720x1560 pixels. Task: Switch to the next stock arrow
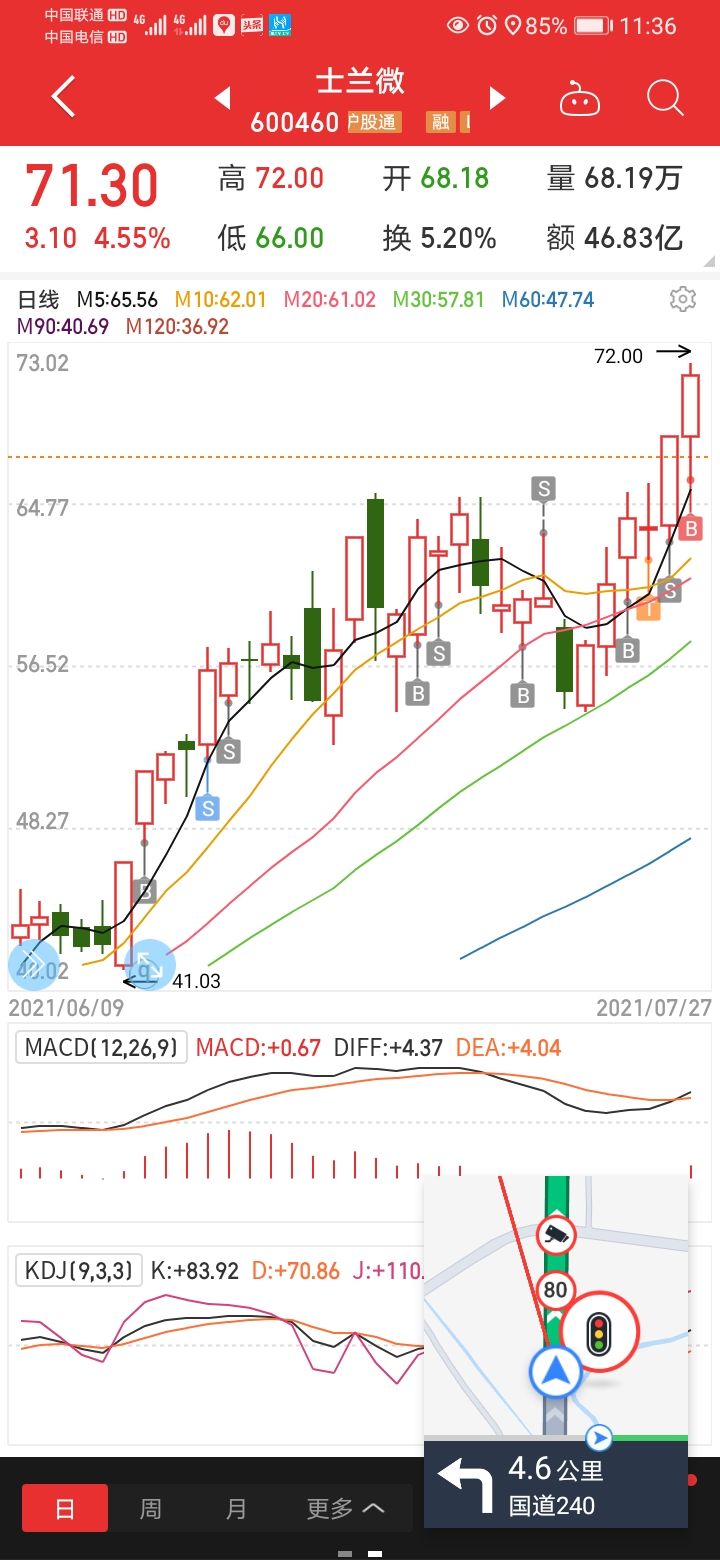click(x=497, y=98)
